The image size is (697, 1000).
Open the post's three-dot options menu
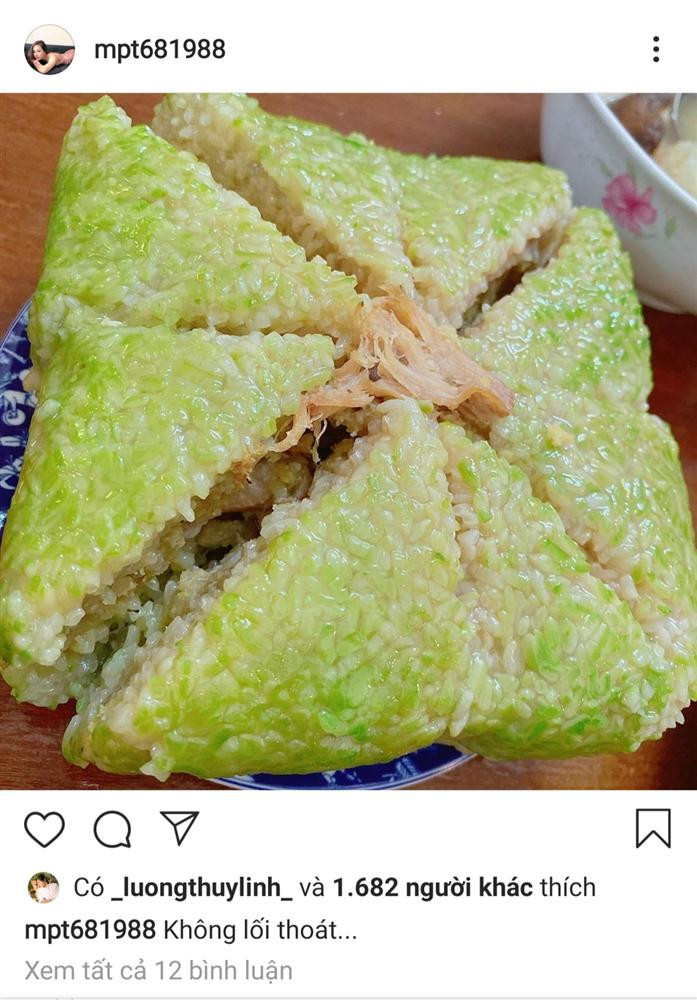pos(655,49)
